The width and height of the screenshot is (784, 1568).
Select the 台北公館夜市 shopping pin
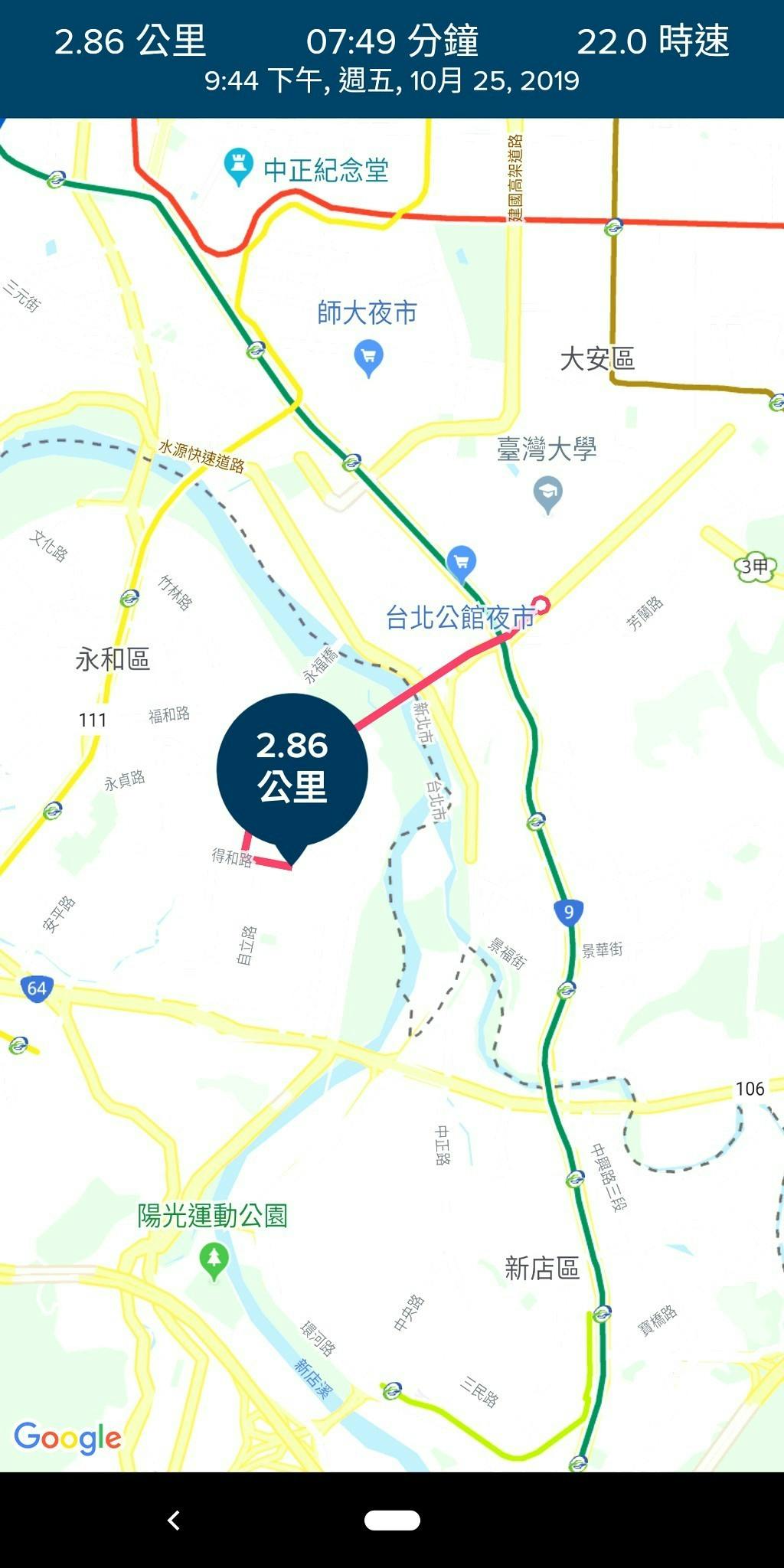tap(461, 563)
